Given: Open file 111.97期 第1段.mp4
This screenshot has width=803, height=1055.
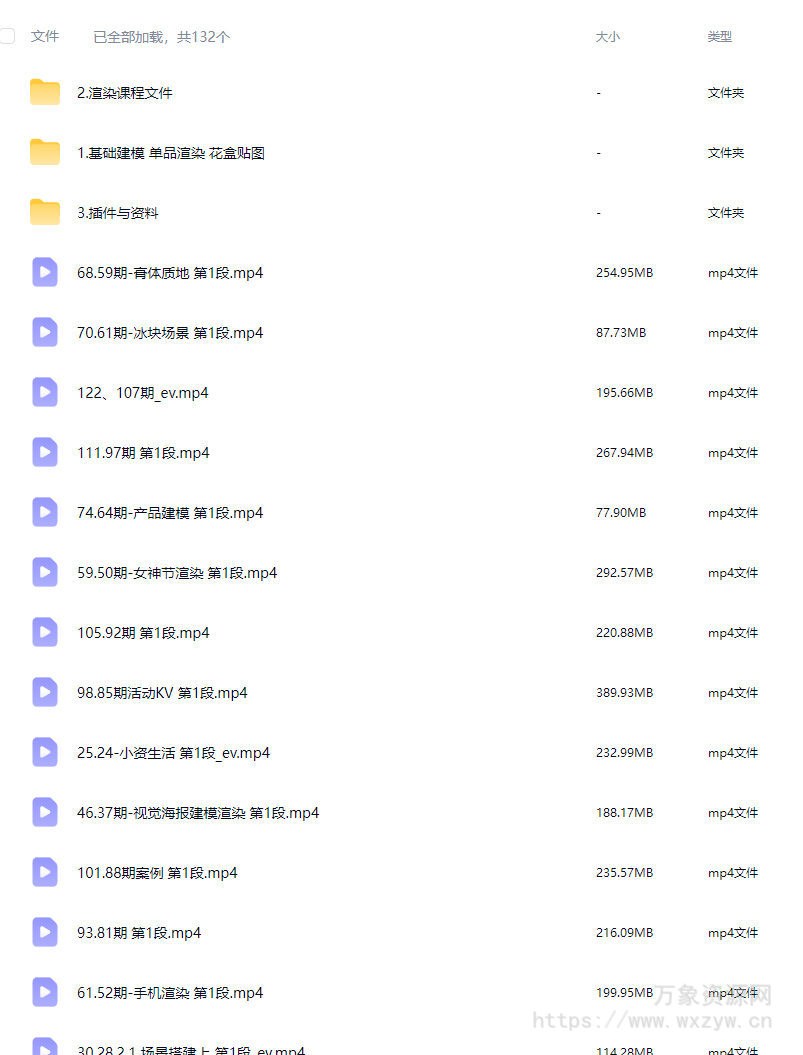Looking at the screenshot, I should coord(143,453).
